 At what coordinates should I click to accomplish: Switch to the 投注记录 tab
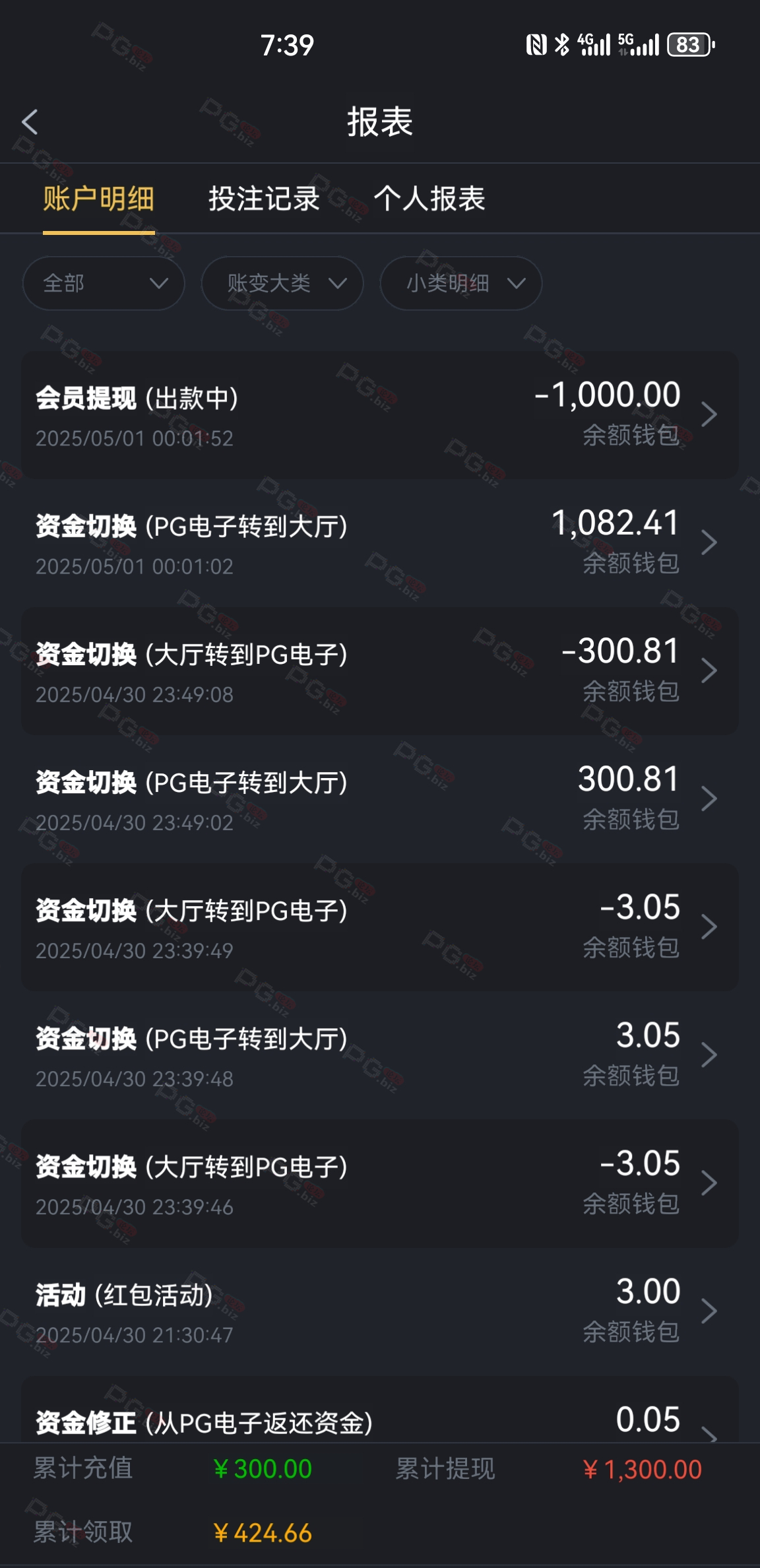point(264,199)
